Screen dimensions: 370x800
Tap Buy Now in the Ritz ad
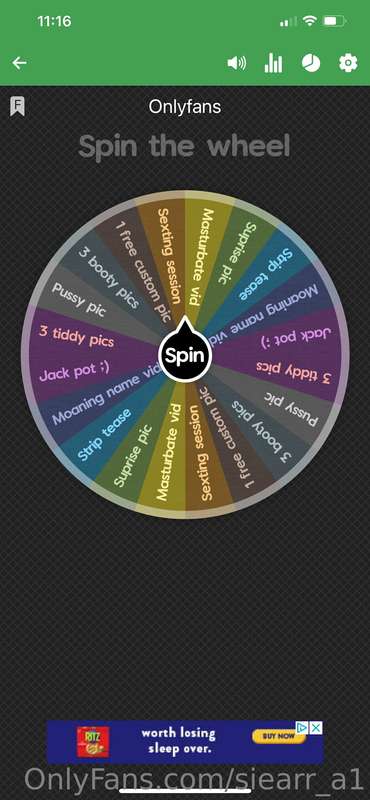(279, 736)
